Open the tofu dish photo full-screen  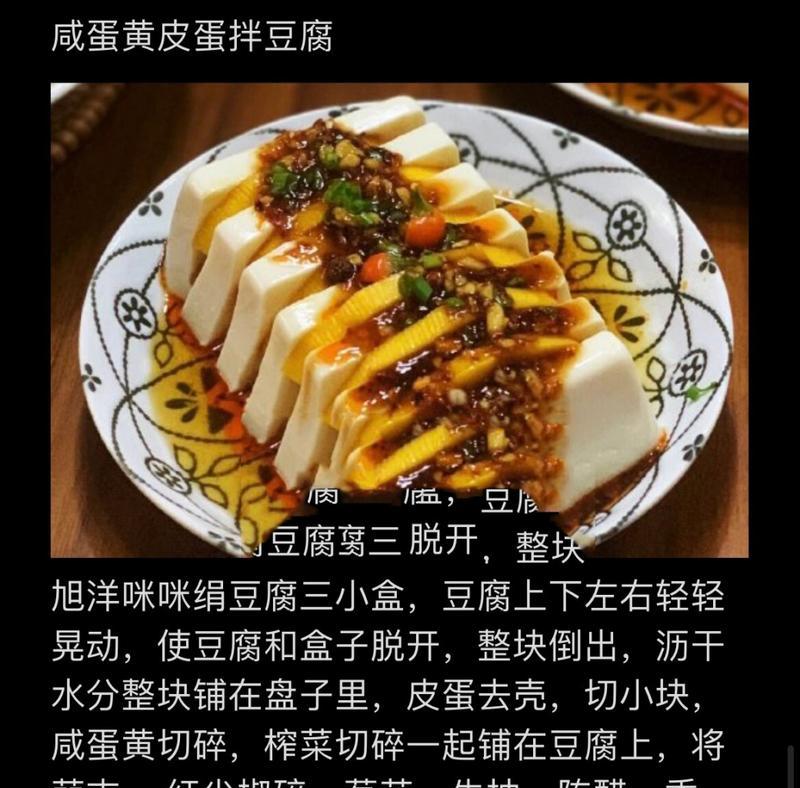(399, 310)
